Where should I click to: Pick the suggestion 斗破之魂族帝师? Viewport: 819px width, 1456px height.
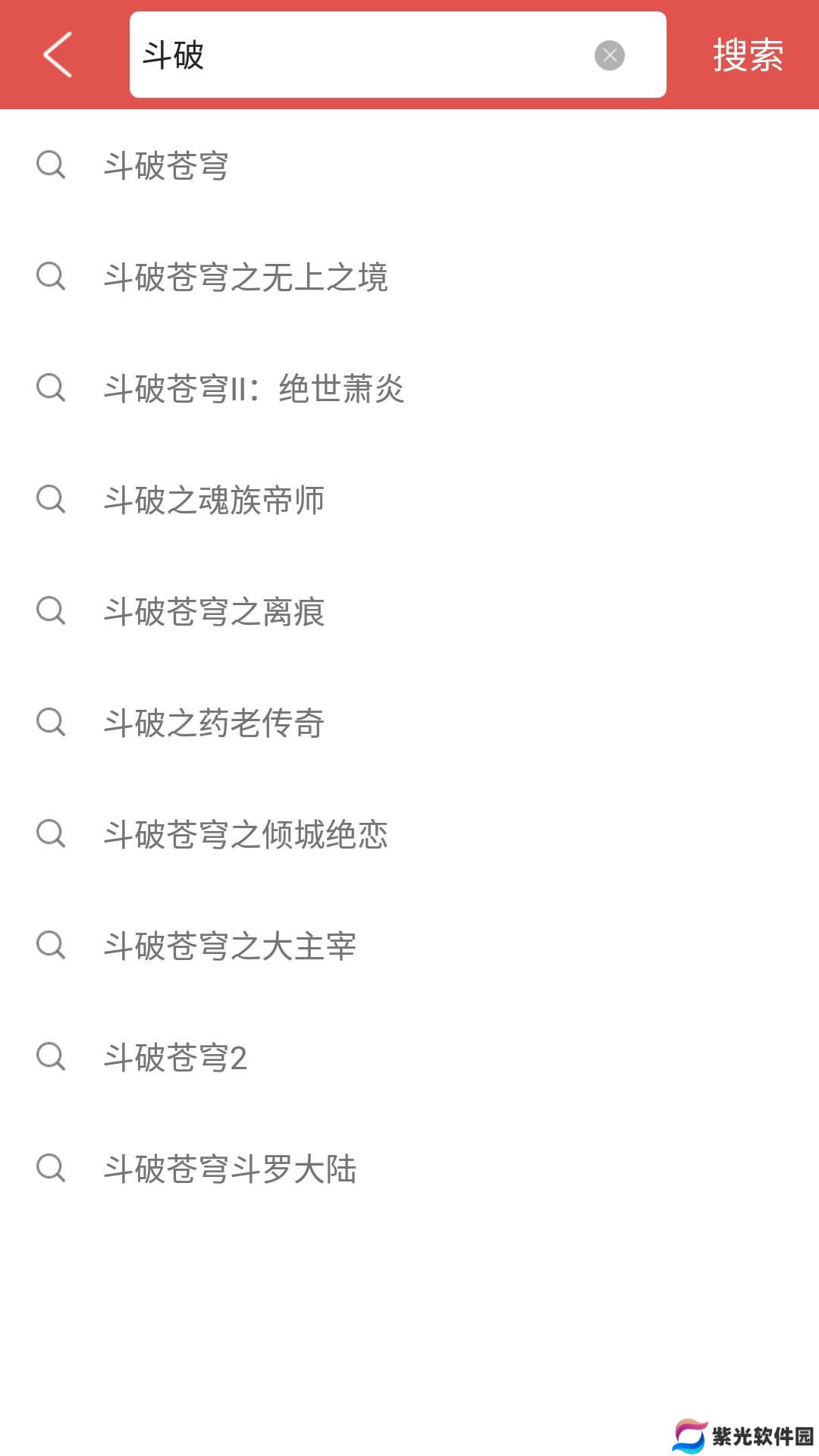[x=214, y=500]
